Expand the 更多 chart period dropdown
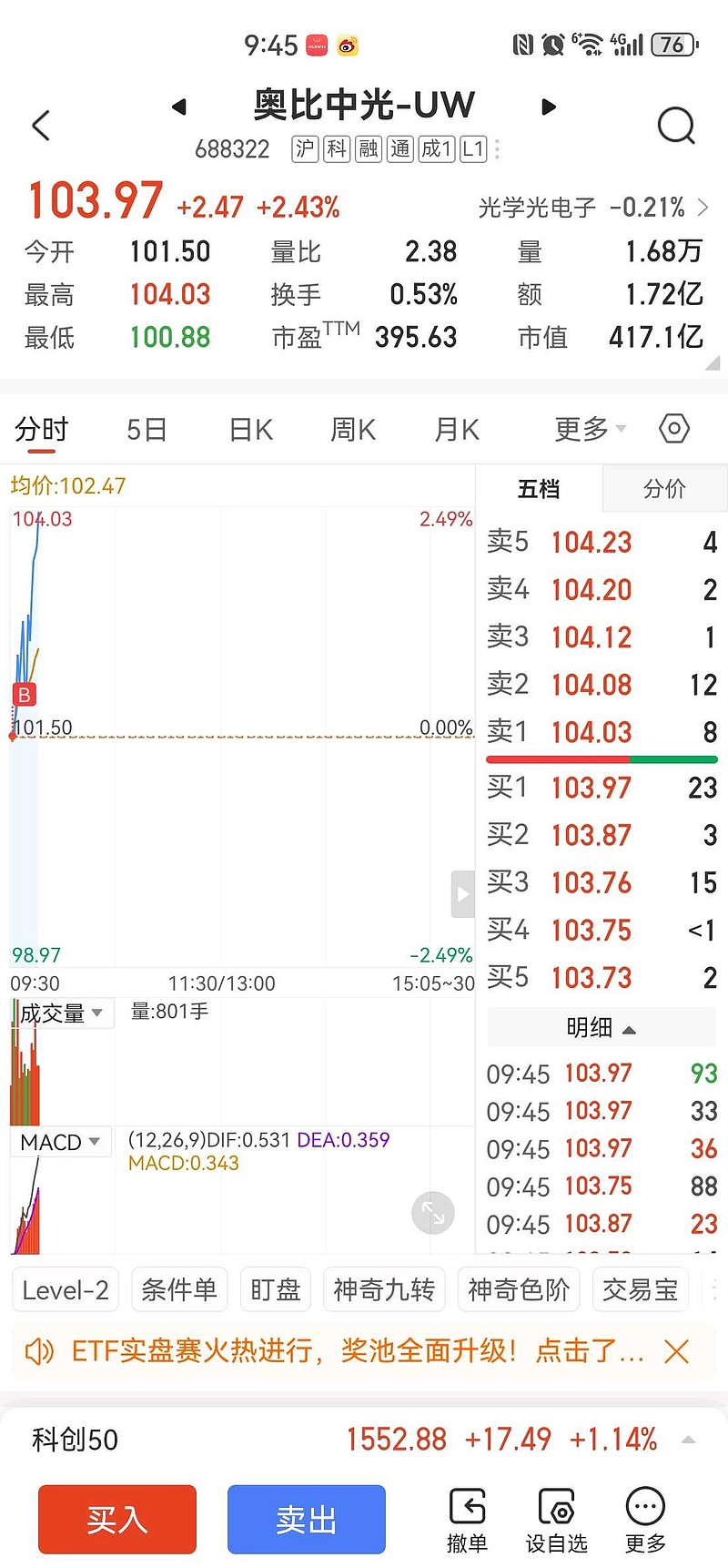 [x=590, y=429]
